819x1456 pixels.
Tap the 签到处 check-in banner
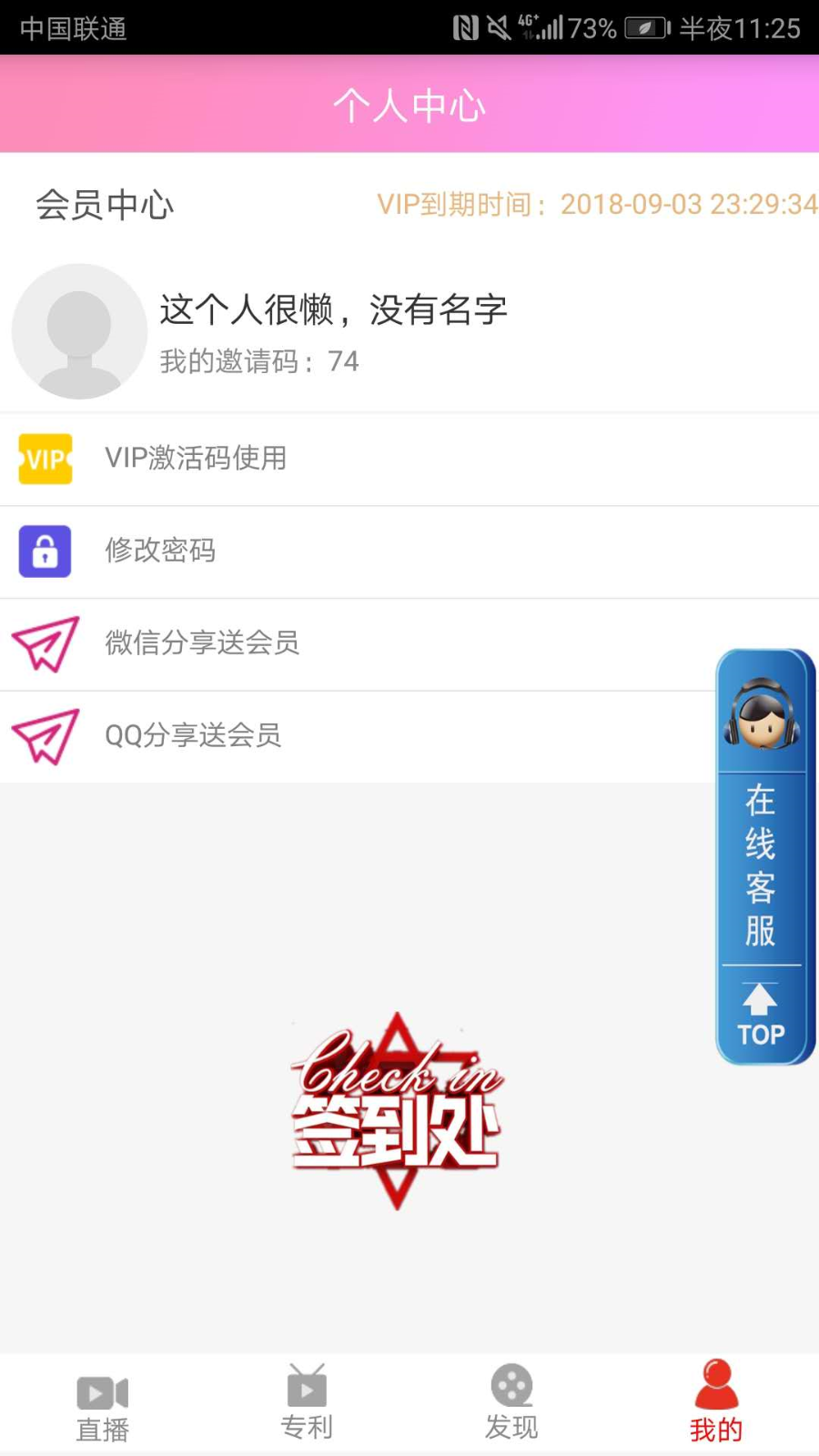point(397,1110)
